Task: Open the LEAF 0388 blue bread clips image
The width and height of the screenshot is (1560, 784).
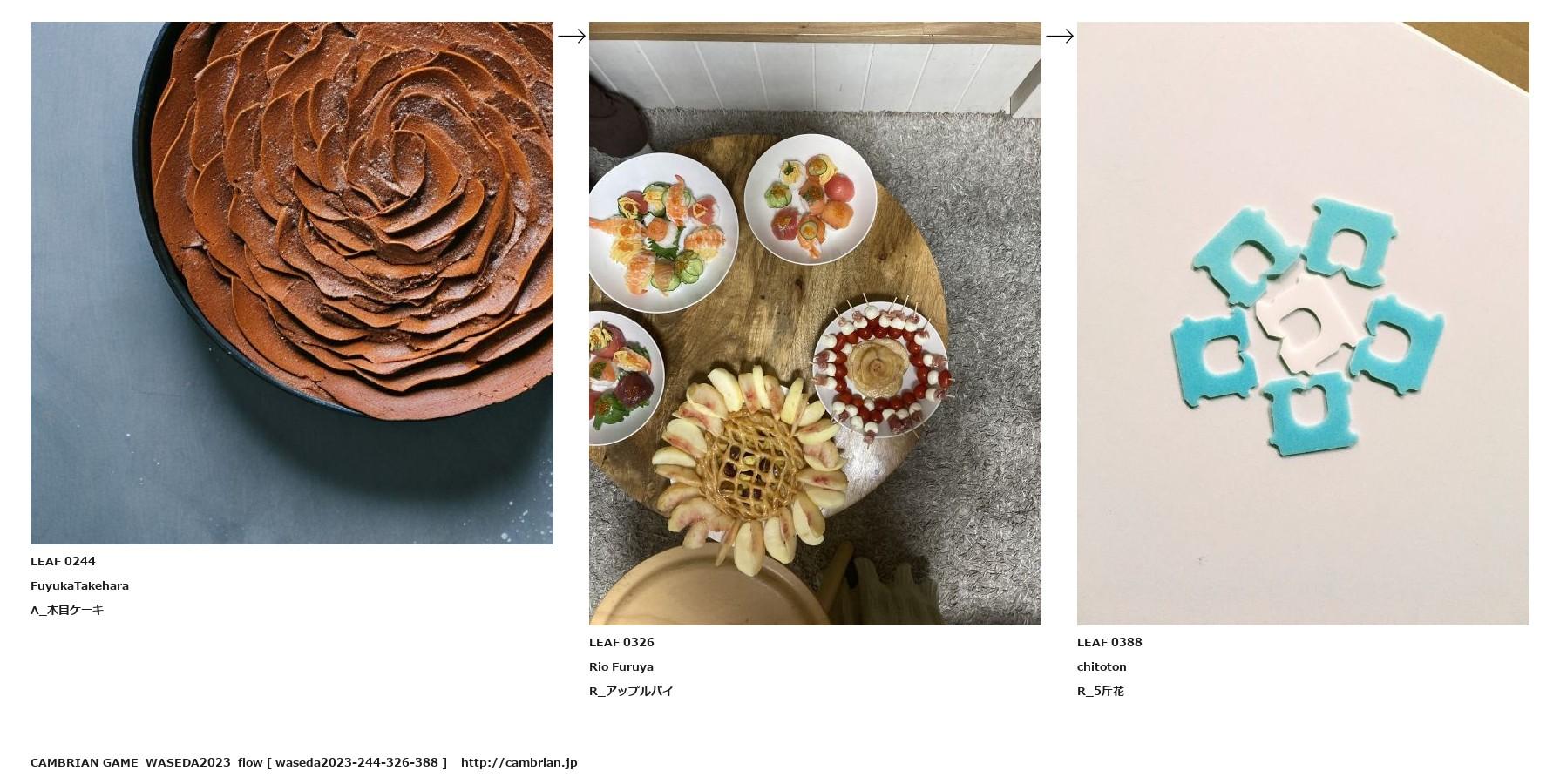Action: (1303, 323)
